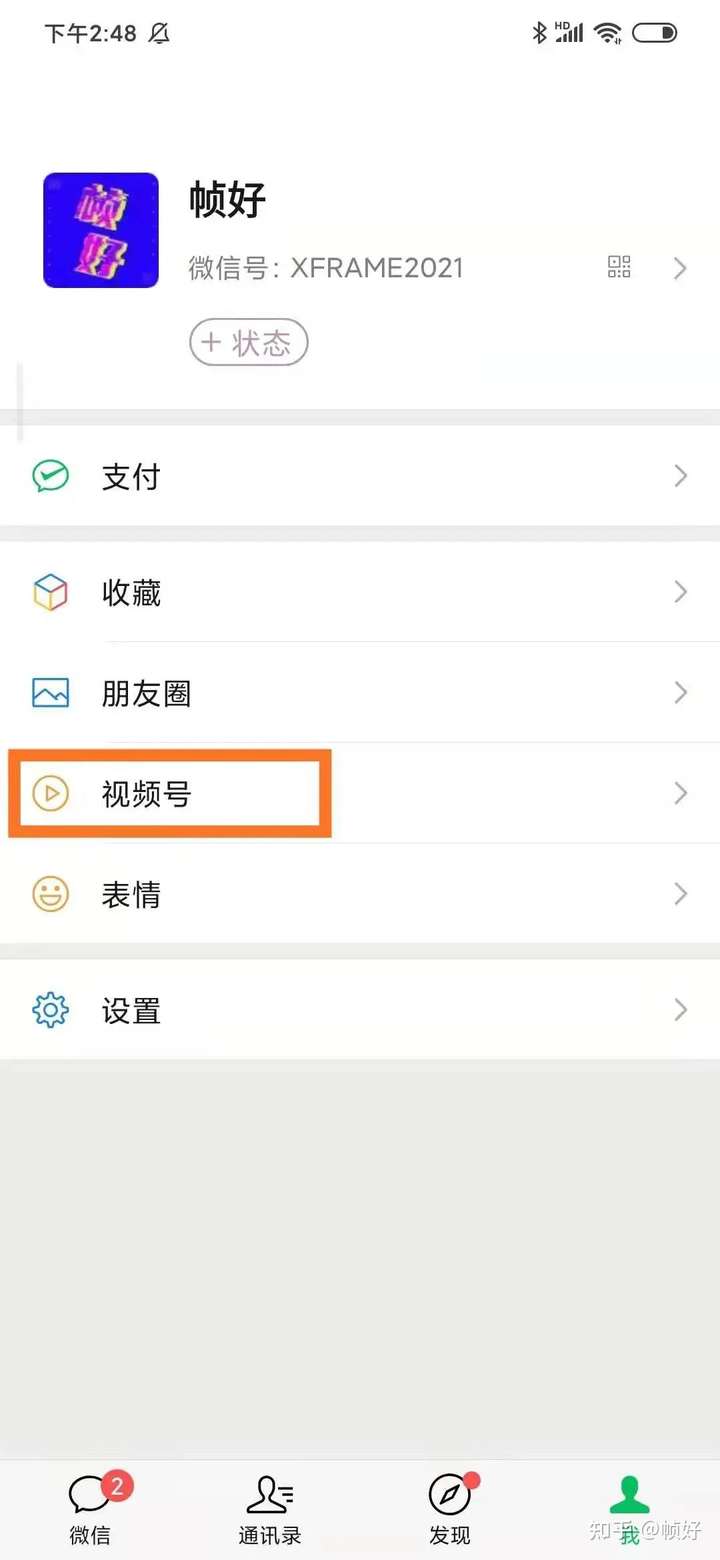Viewport: 720px width, 1560px height.
Task: Switch to 微信 chats tab
Action: pyautogui.click(x=90, y=1510)
